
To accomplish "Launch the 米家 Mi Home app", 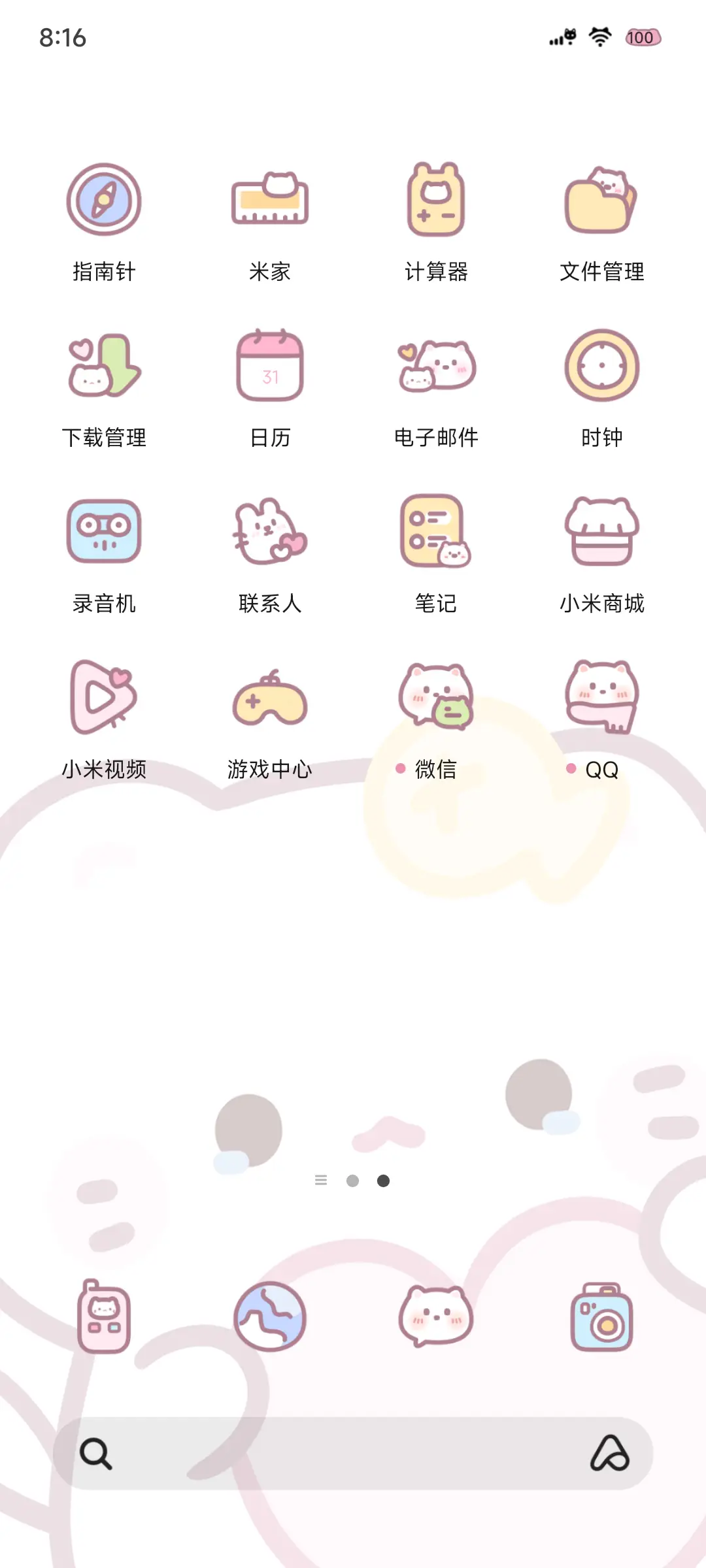I will (270, 203).
